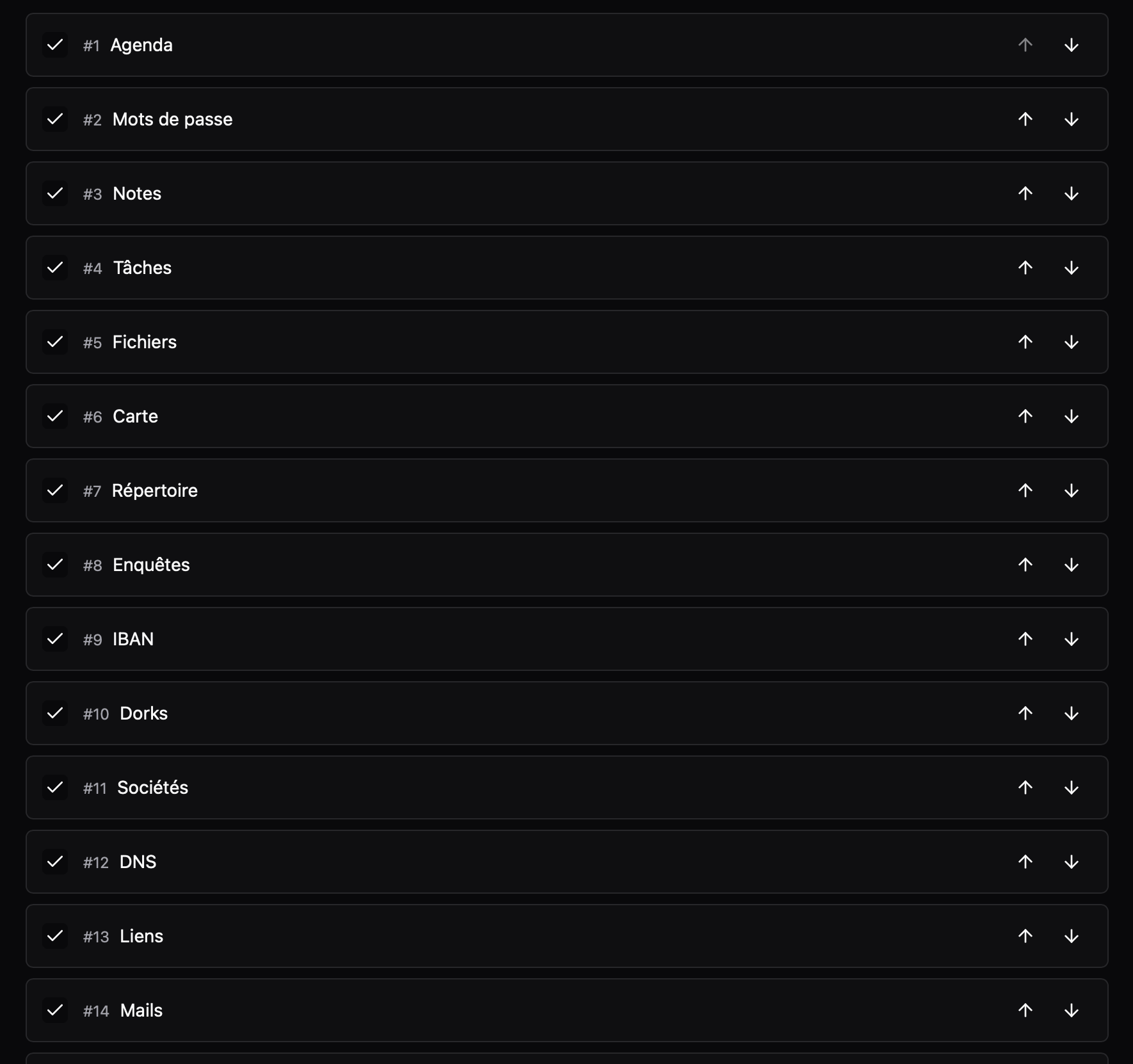The height and width of the screenshot is (1064, 1133).
Task: Move DNS up with its arrow
Action: click(x=1025, y=862)
